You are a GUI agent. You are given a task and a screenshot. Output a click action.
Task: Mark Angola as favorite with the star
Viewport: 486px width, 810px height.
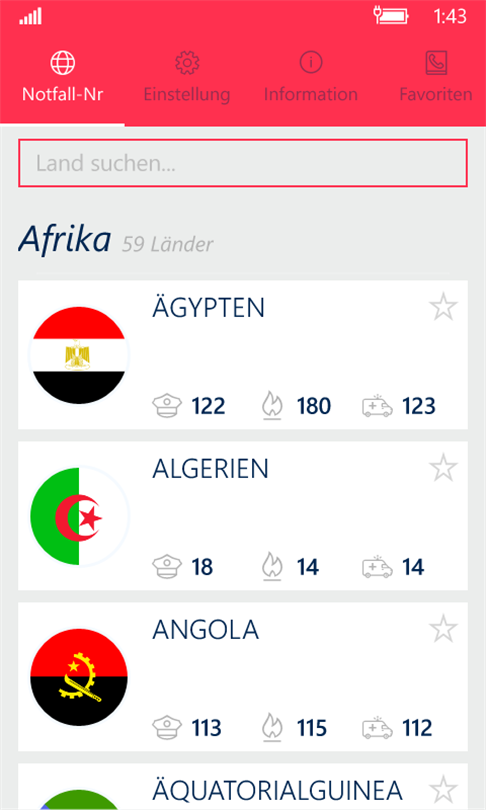(443, 629)
